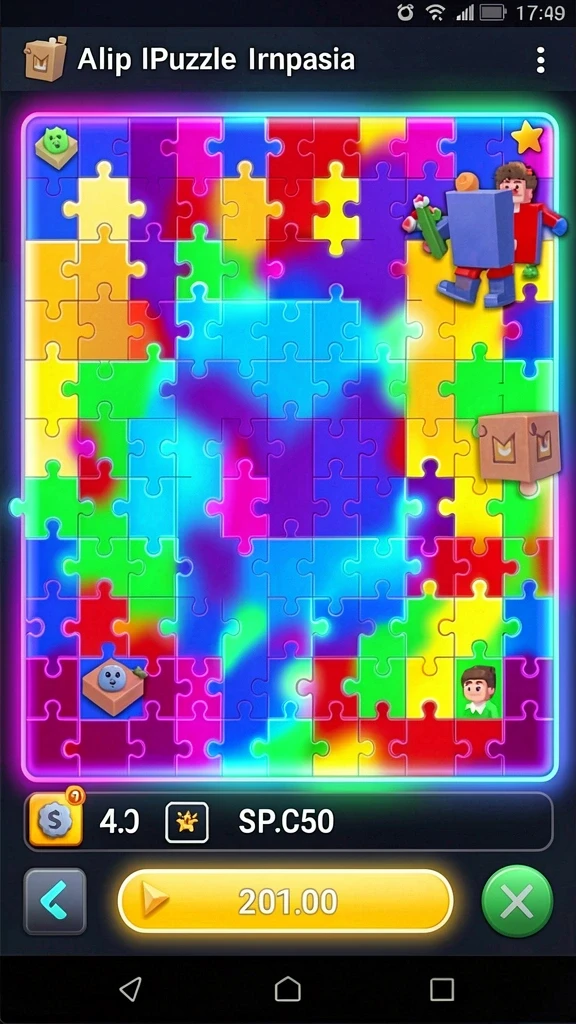Open the recent apps view

[442, 989]
